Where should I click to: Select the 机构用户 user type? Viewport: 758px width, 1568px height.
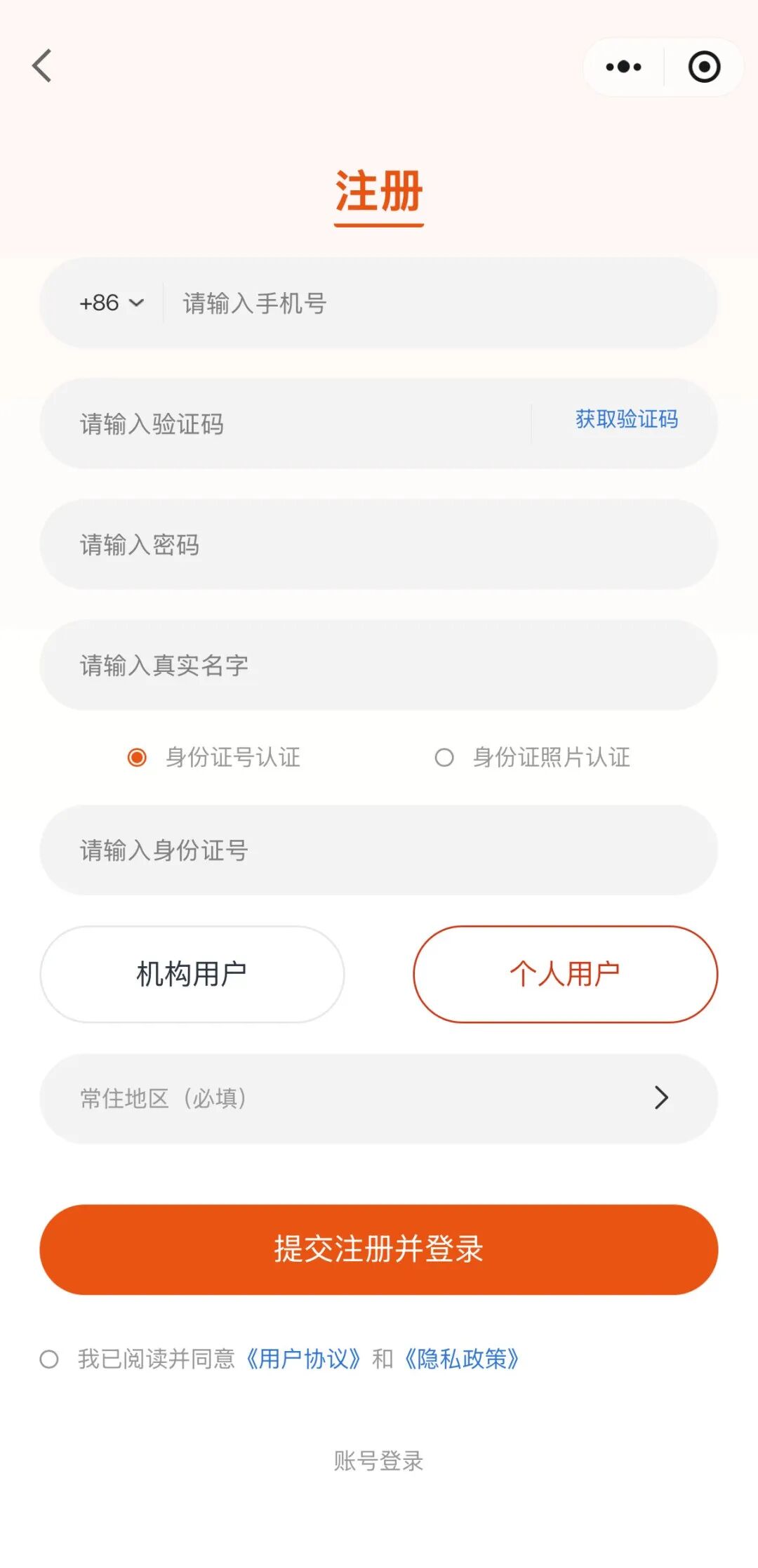click(x=191, y=974)
